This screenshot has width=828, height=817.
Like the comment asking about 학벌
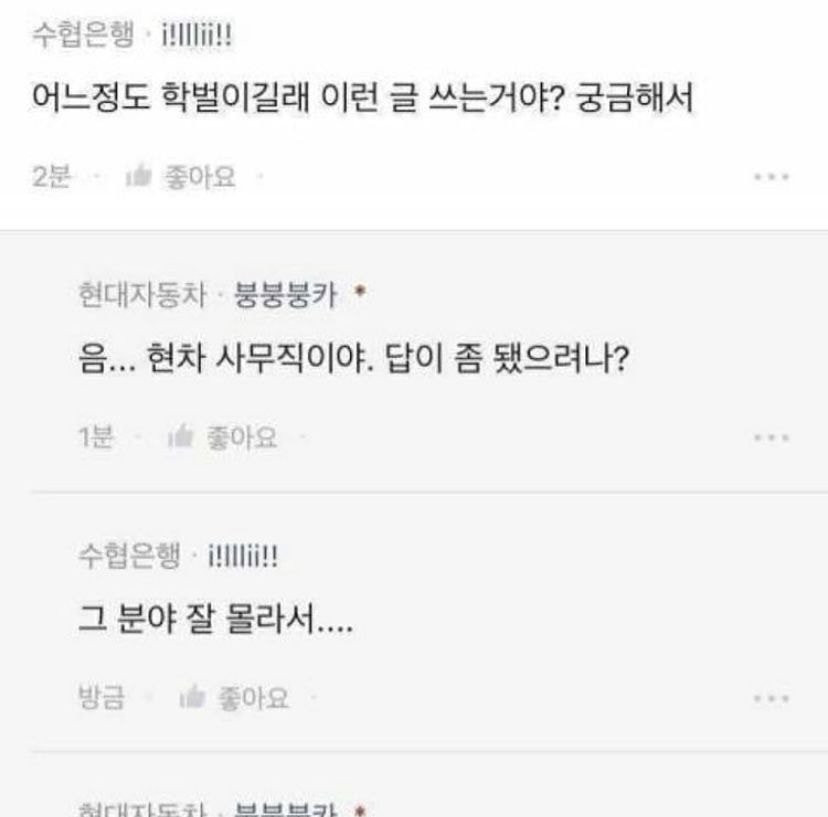[180, 178]
